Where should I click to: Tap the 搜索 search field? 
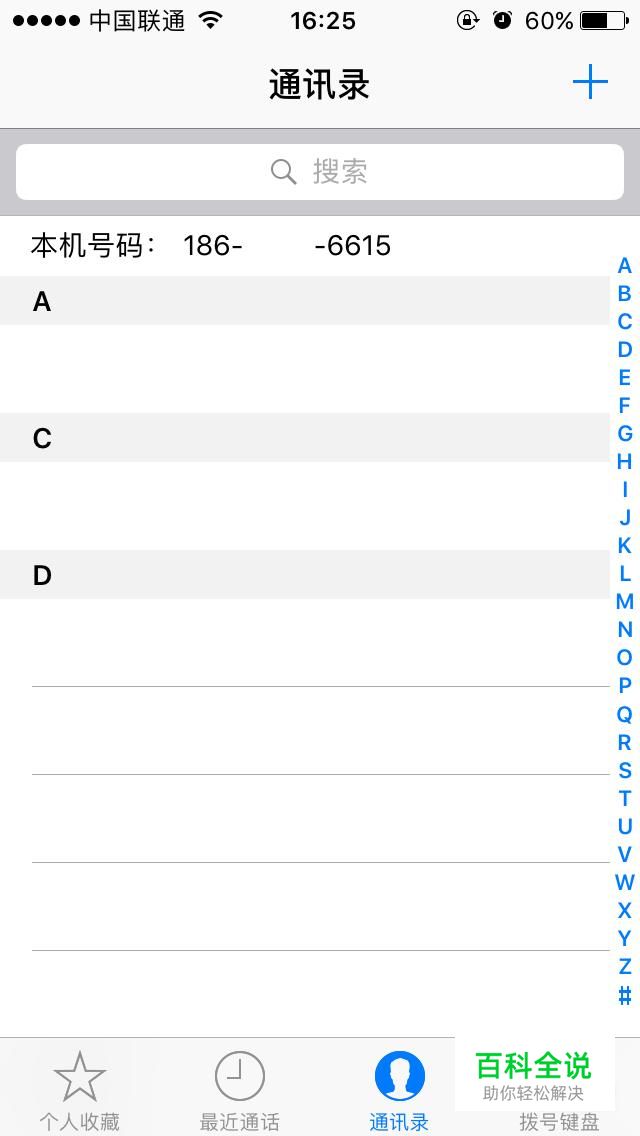pyautogui.click(x=320, y=172)
